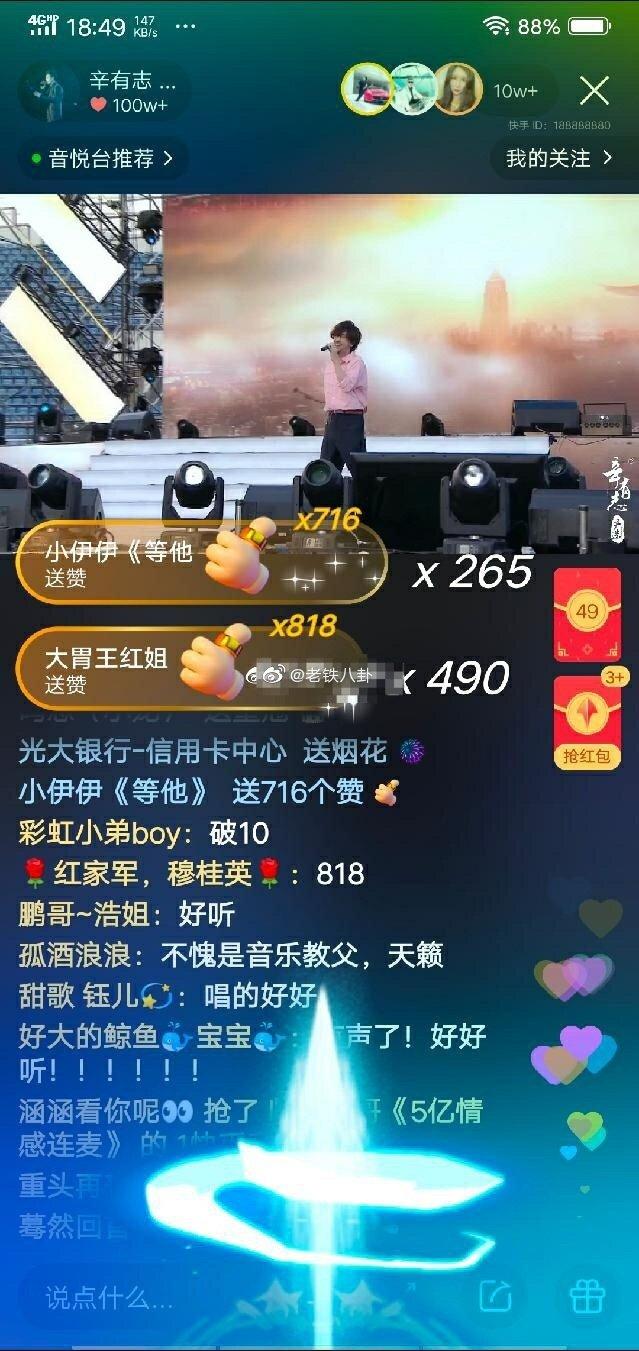This screenshot has width=639, height=1351.
Task: Open 音悦台推荐 recommendations
Action: [x=102, y=158]
